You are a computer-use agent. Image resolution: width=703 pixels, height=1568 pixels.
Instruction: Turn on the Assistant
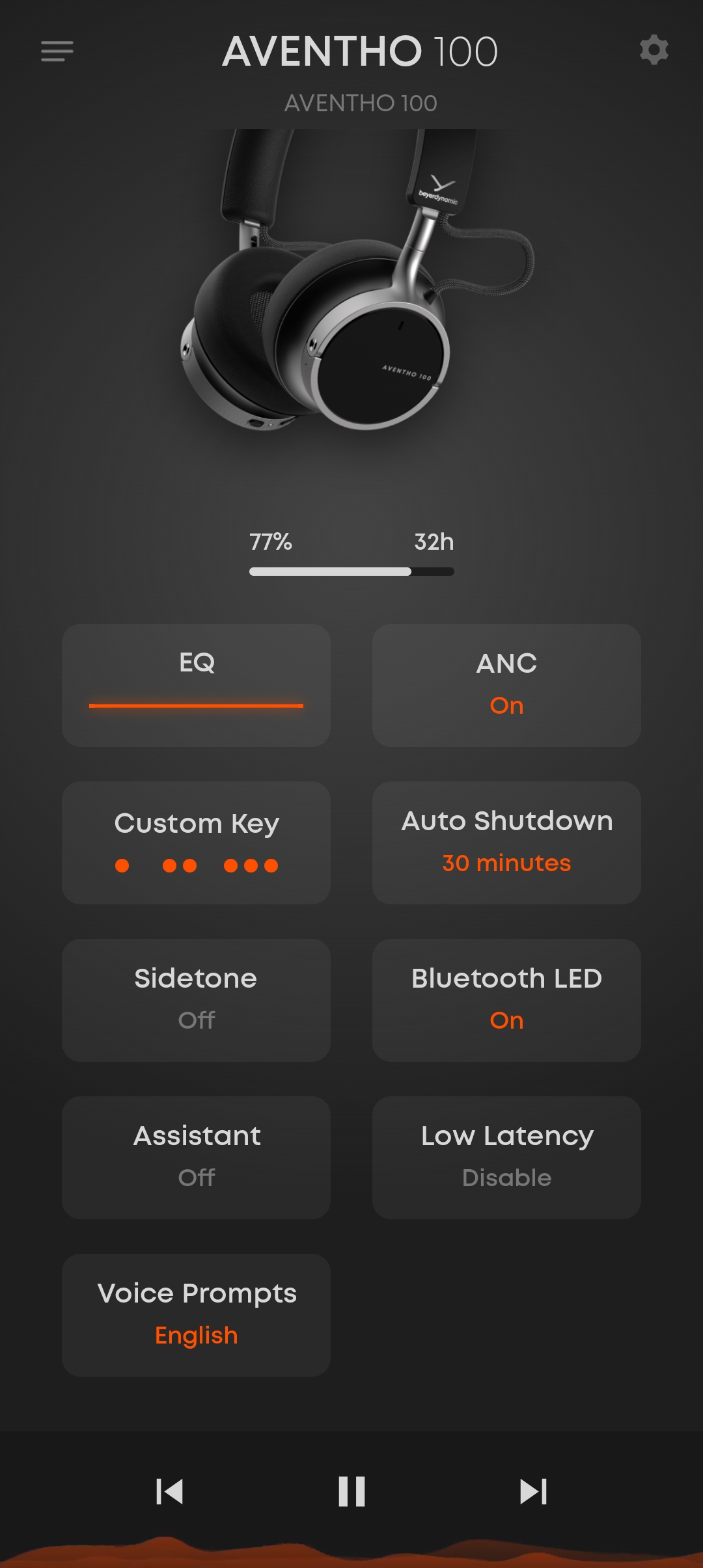(x=195, y=1157)
